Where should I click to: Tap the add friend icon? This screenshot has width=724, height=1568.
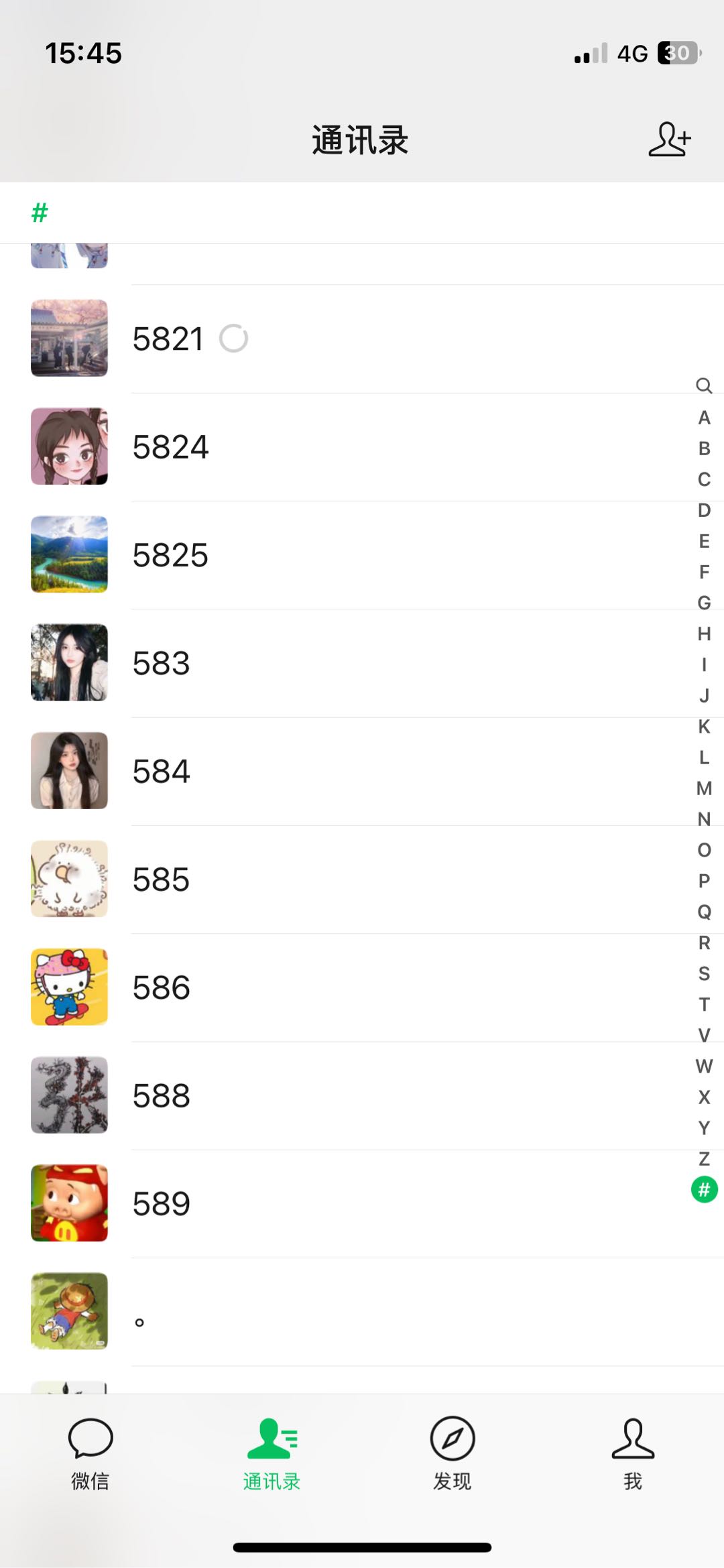pos(669,139)
